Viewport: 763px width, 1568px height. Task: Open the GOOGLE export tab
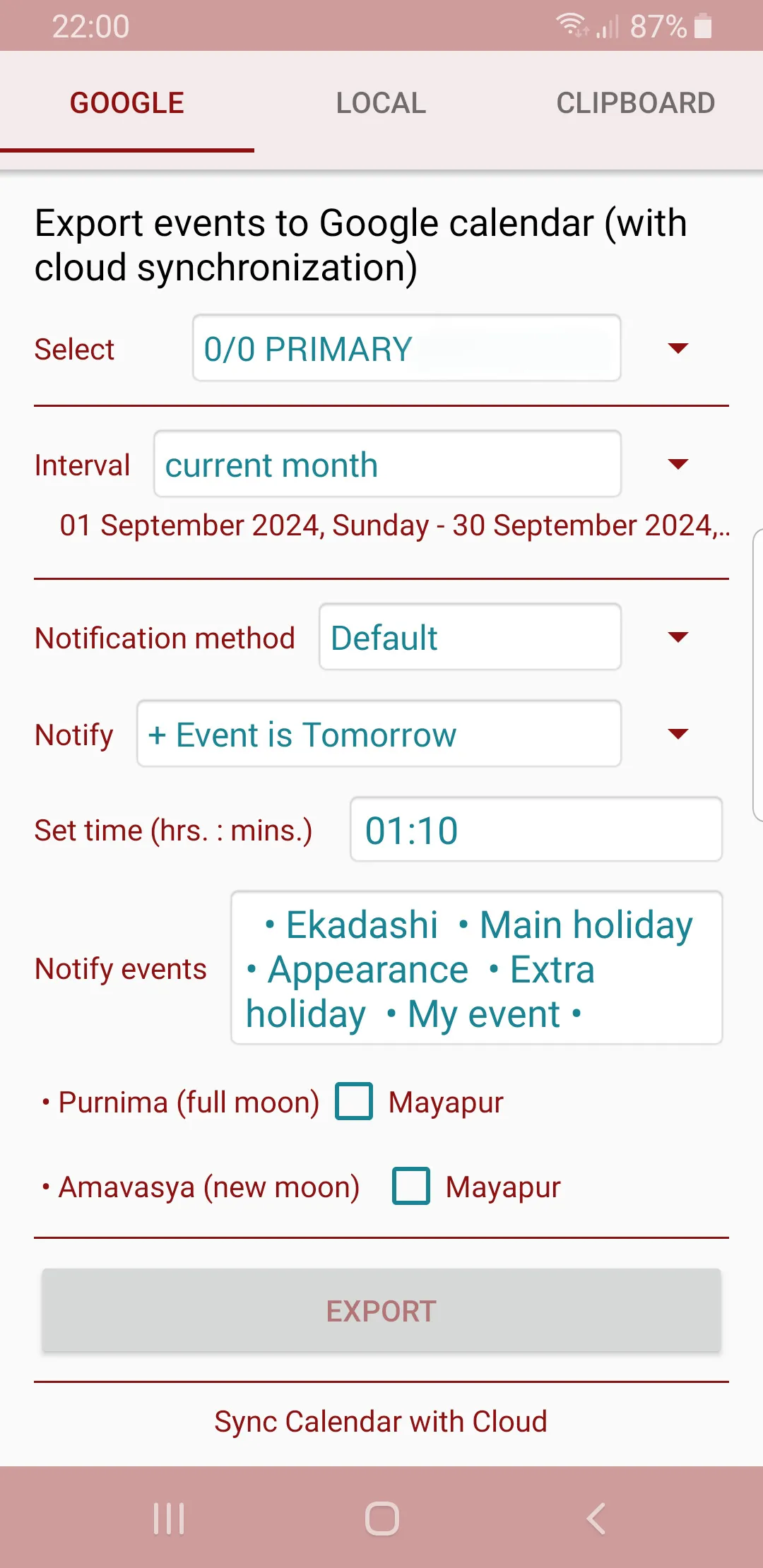tap(126, 102)
